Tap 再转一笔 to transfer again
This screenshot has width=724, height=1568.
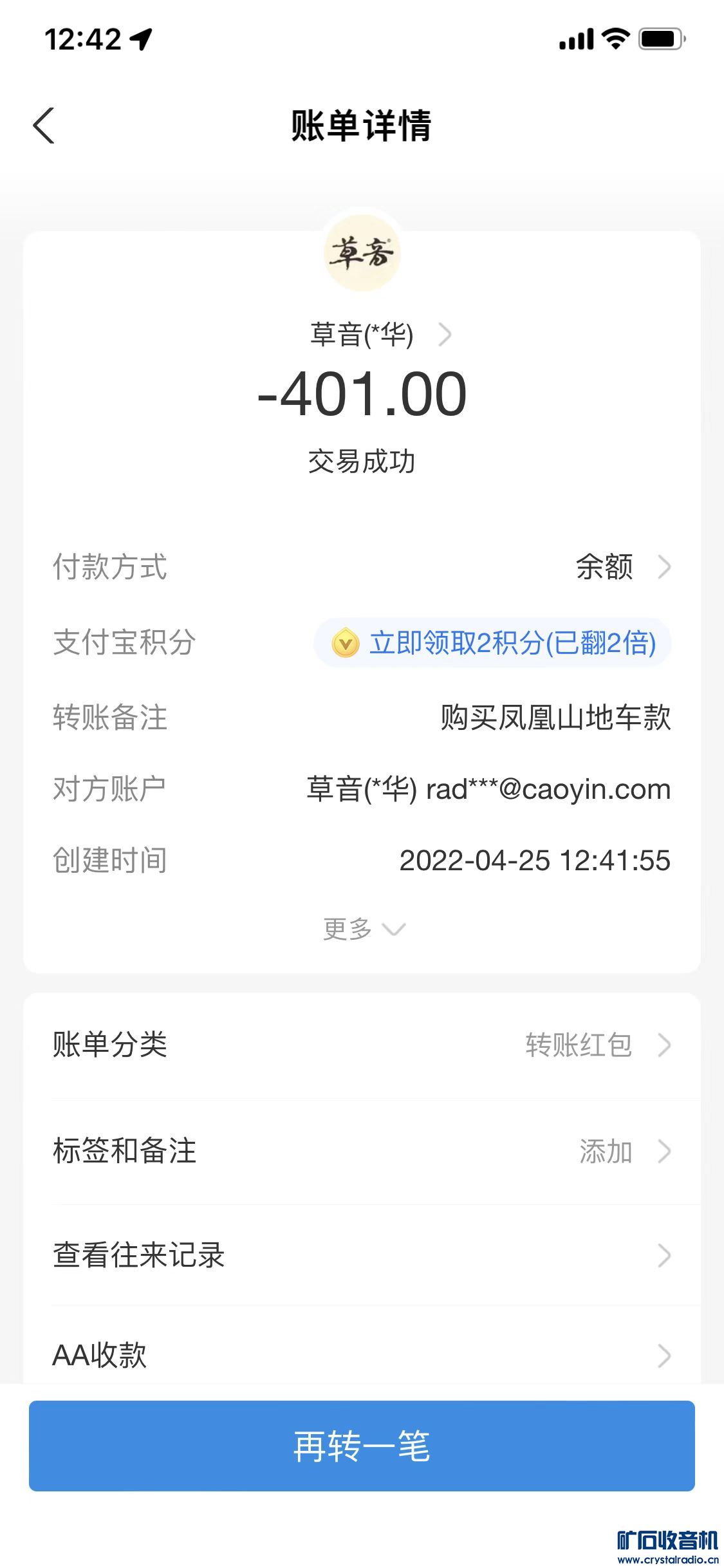click(362, 1446)
